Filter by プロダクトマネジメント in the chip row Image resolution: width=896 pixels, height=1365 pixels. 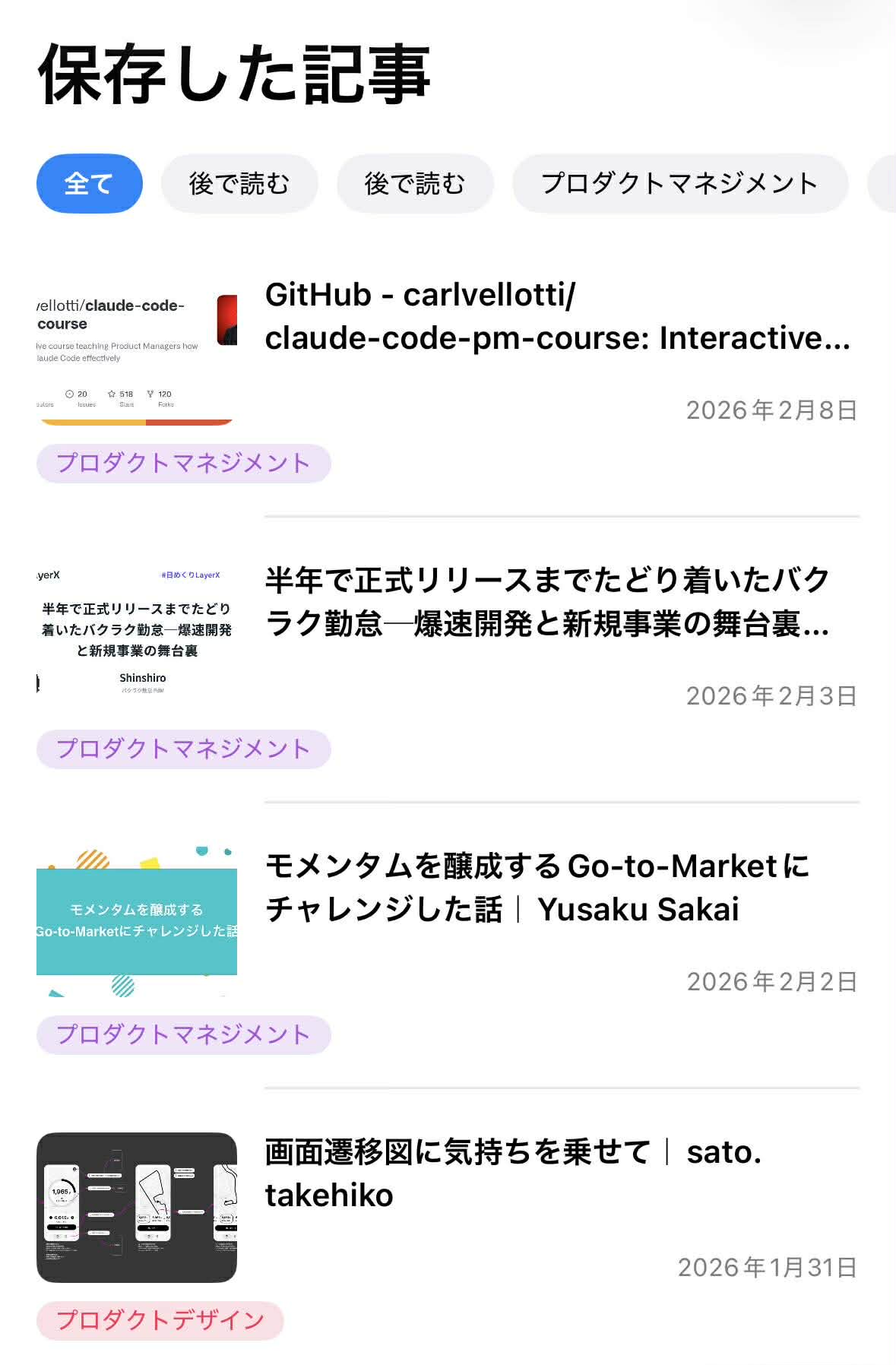coord(679,183)
